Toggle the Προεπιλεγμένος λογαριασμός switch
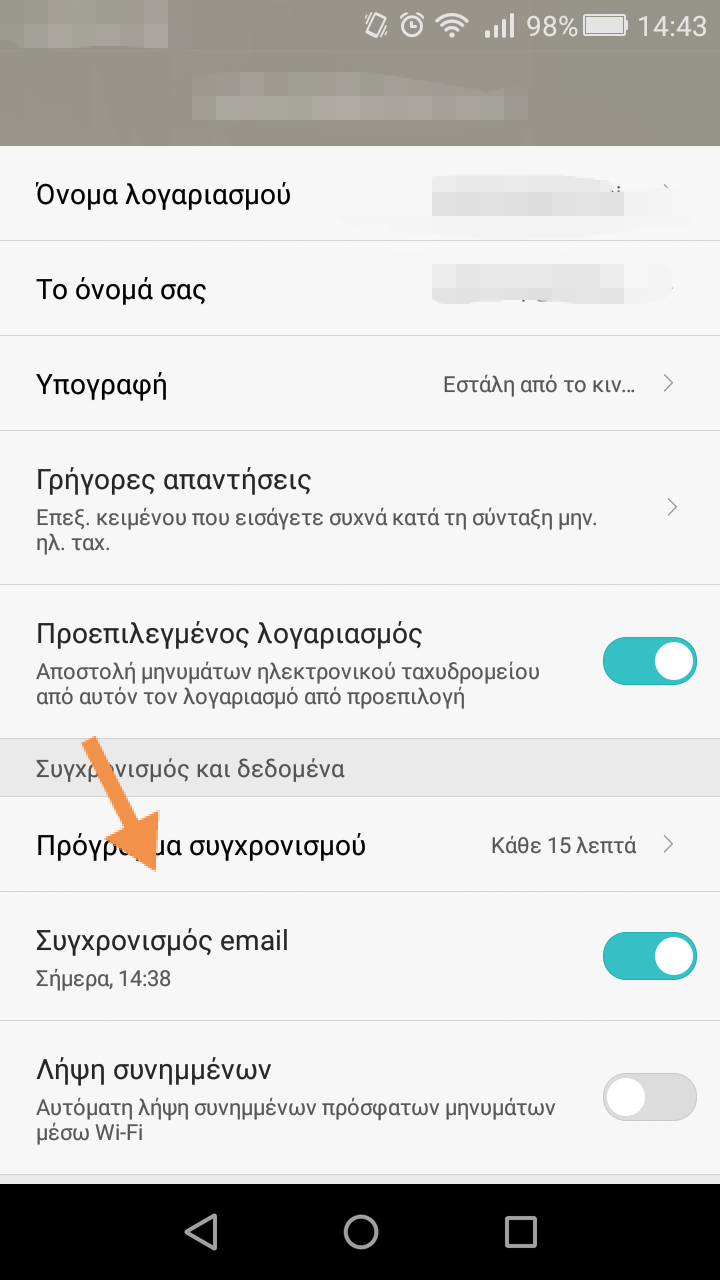720x1280 pixels. [x=649, y=661]
